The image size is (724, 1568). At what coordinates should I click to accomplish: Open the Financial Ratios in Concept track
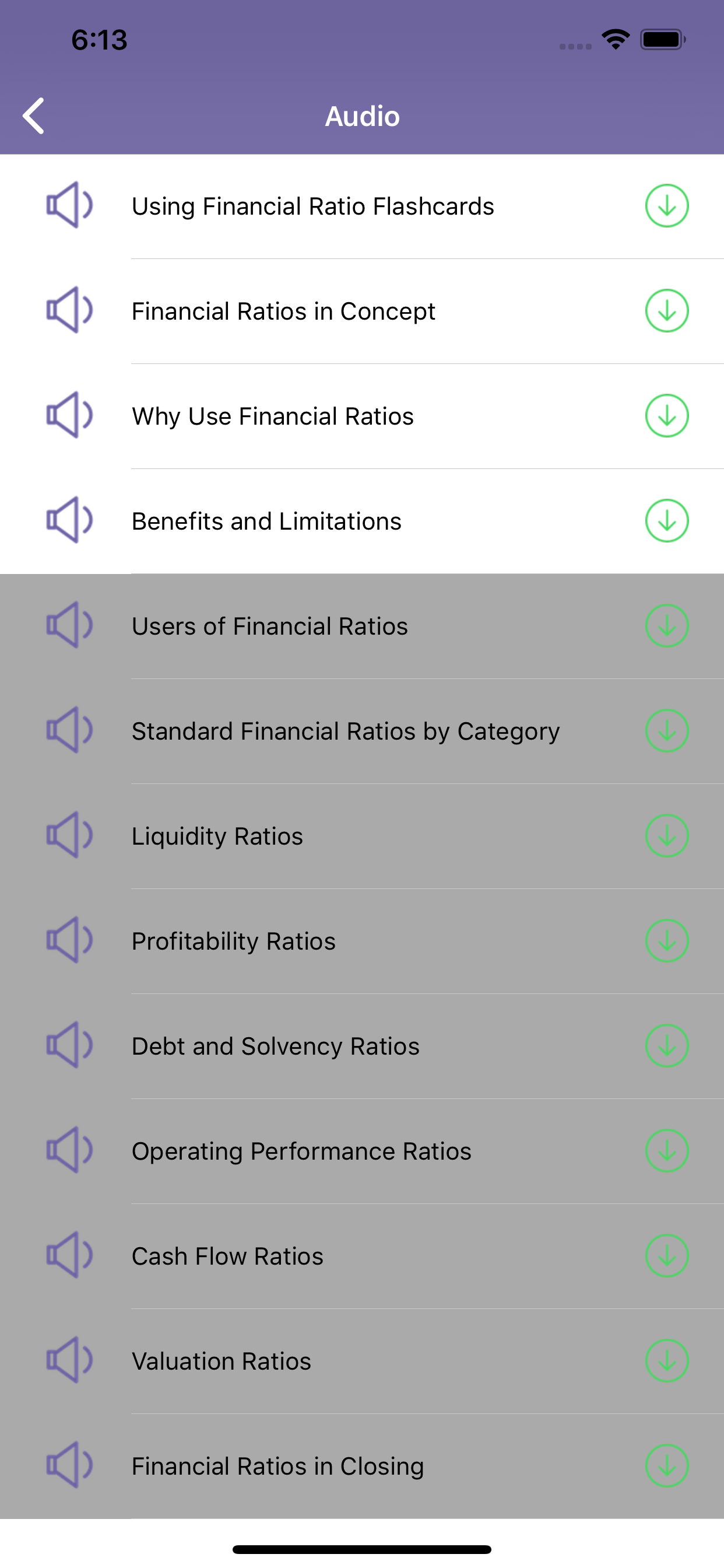tap(362, 311)
